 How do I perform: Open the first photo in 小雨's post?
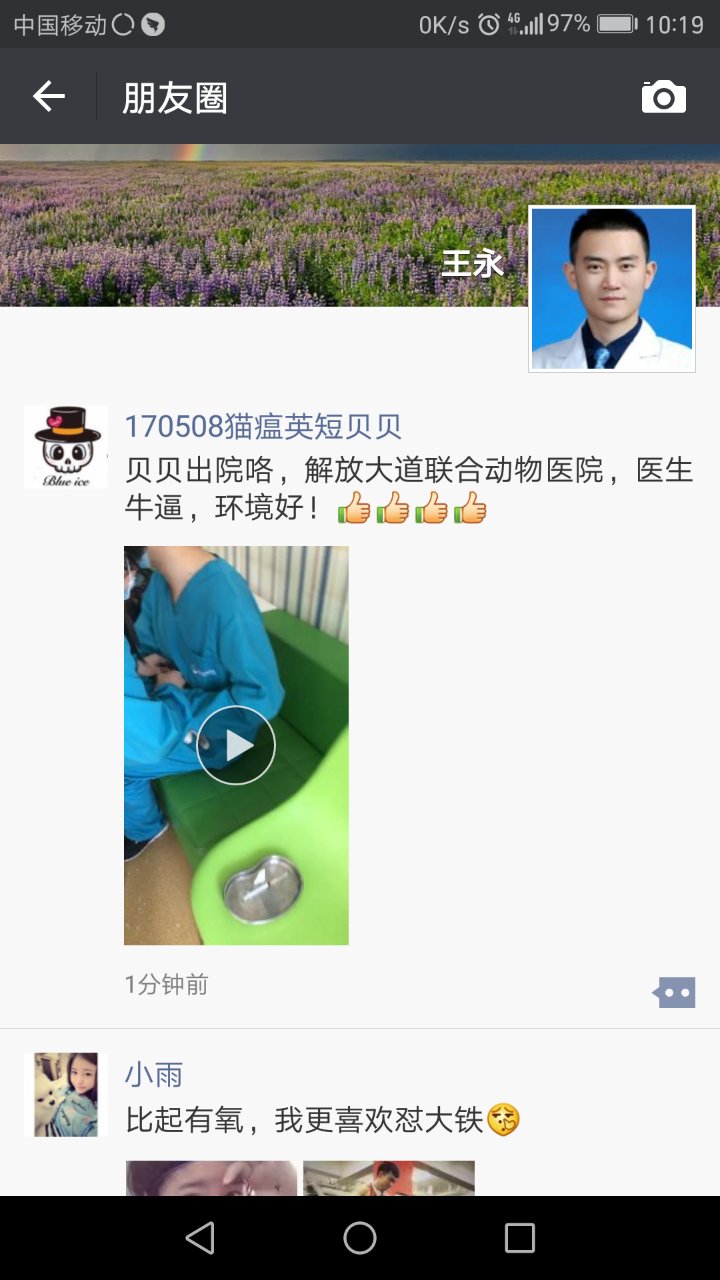(211, 1178)
